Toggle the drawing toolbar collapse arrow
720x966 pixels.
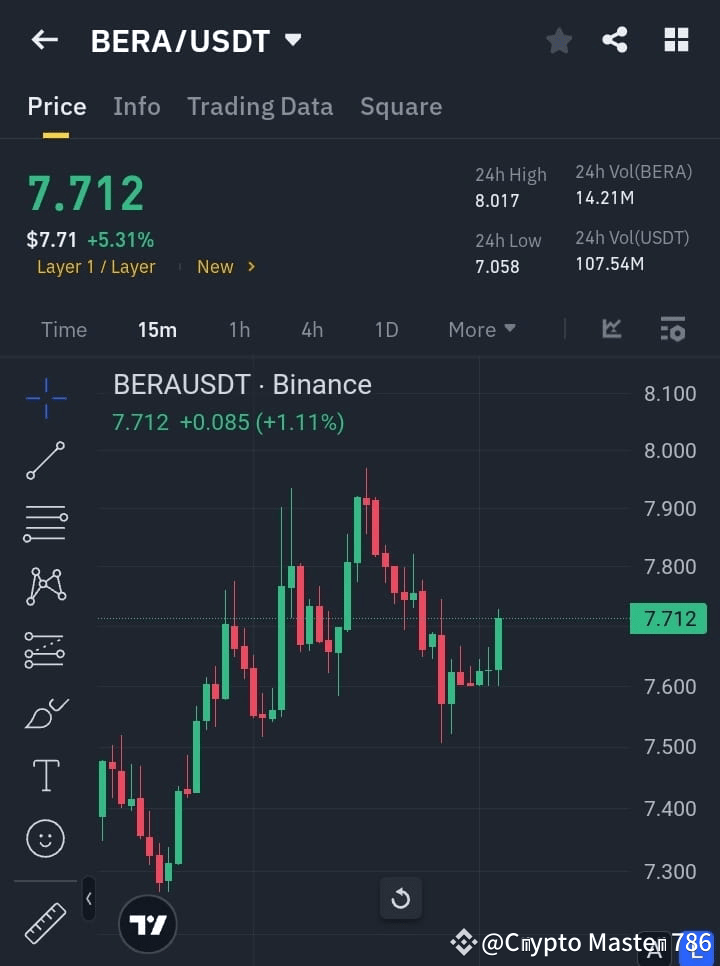click(88, 898)
